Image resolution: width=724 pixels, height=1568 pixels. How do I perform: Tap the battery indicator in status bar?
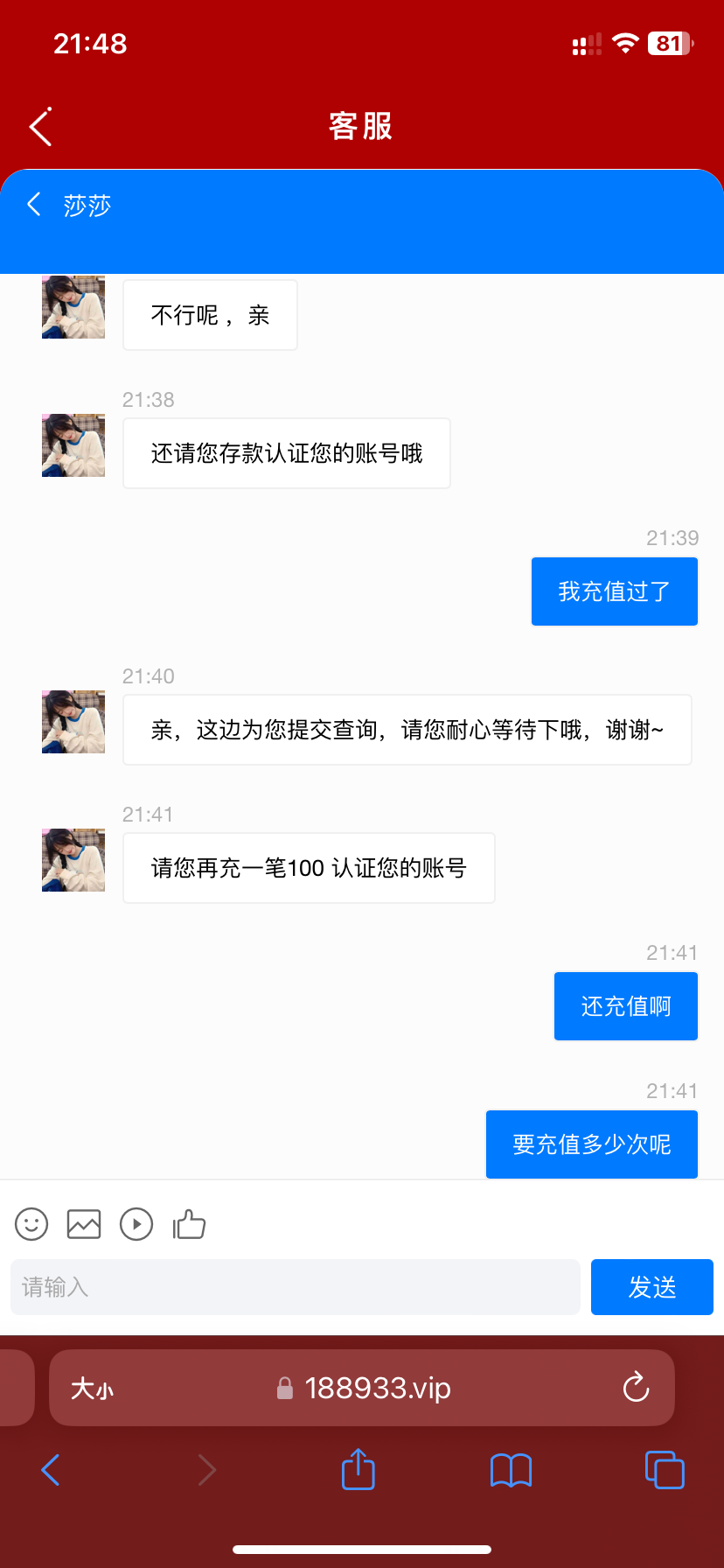coord(670,43)
